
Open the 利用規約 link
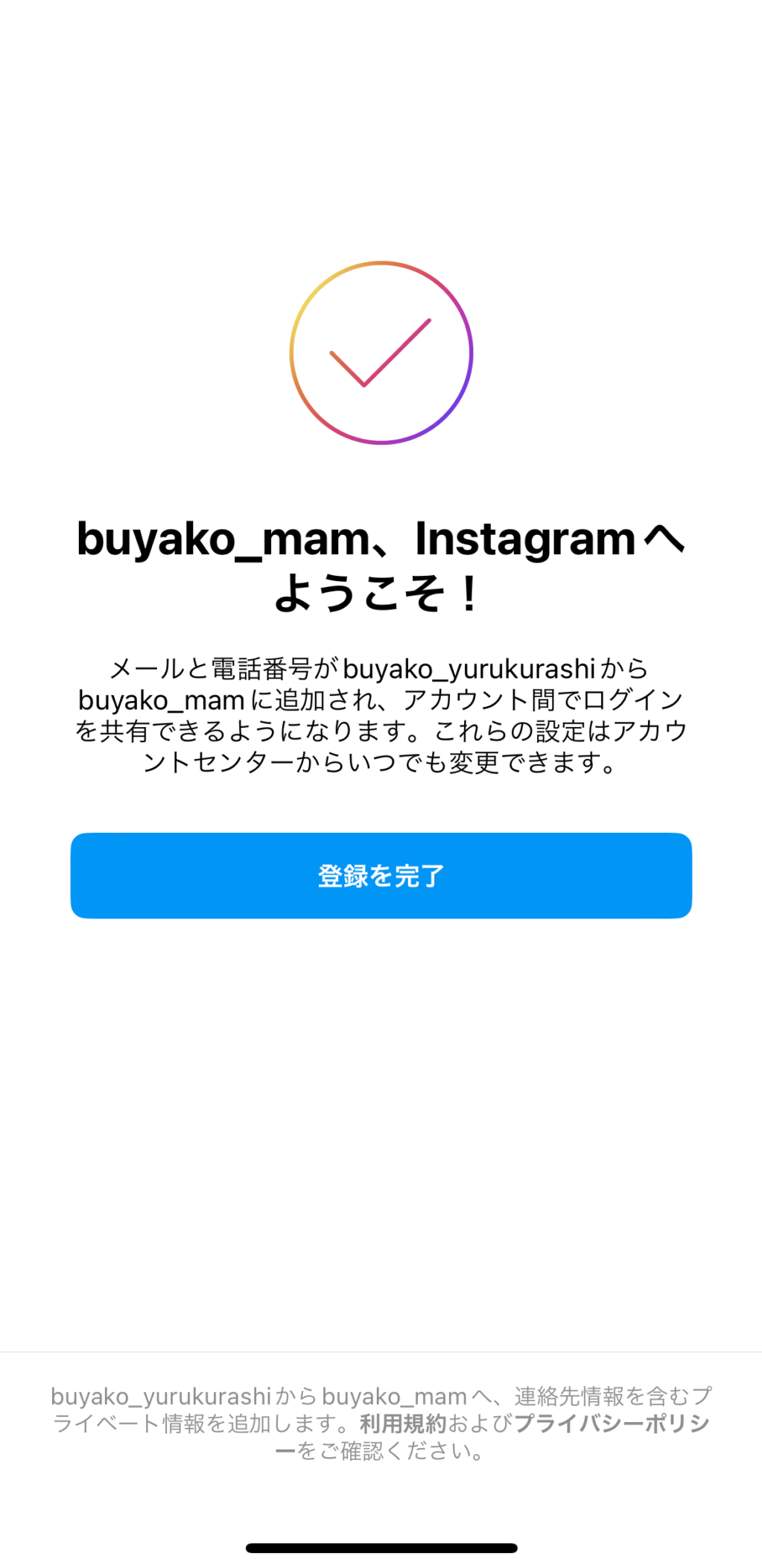pos(403,1423)
